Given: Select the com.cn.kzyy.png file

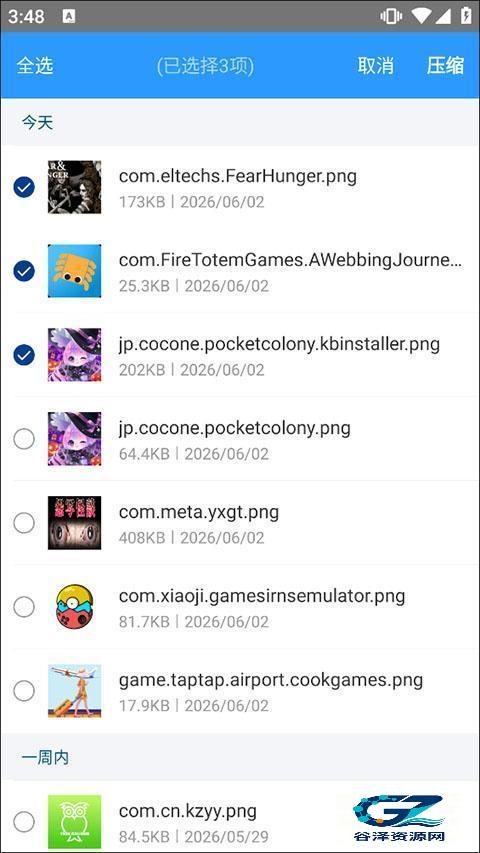Looking at the screenshot, I should (24, 822).
